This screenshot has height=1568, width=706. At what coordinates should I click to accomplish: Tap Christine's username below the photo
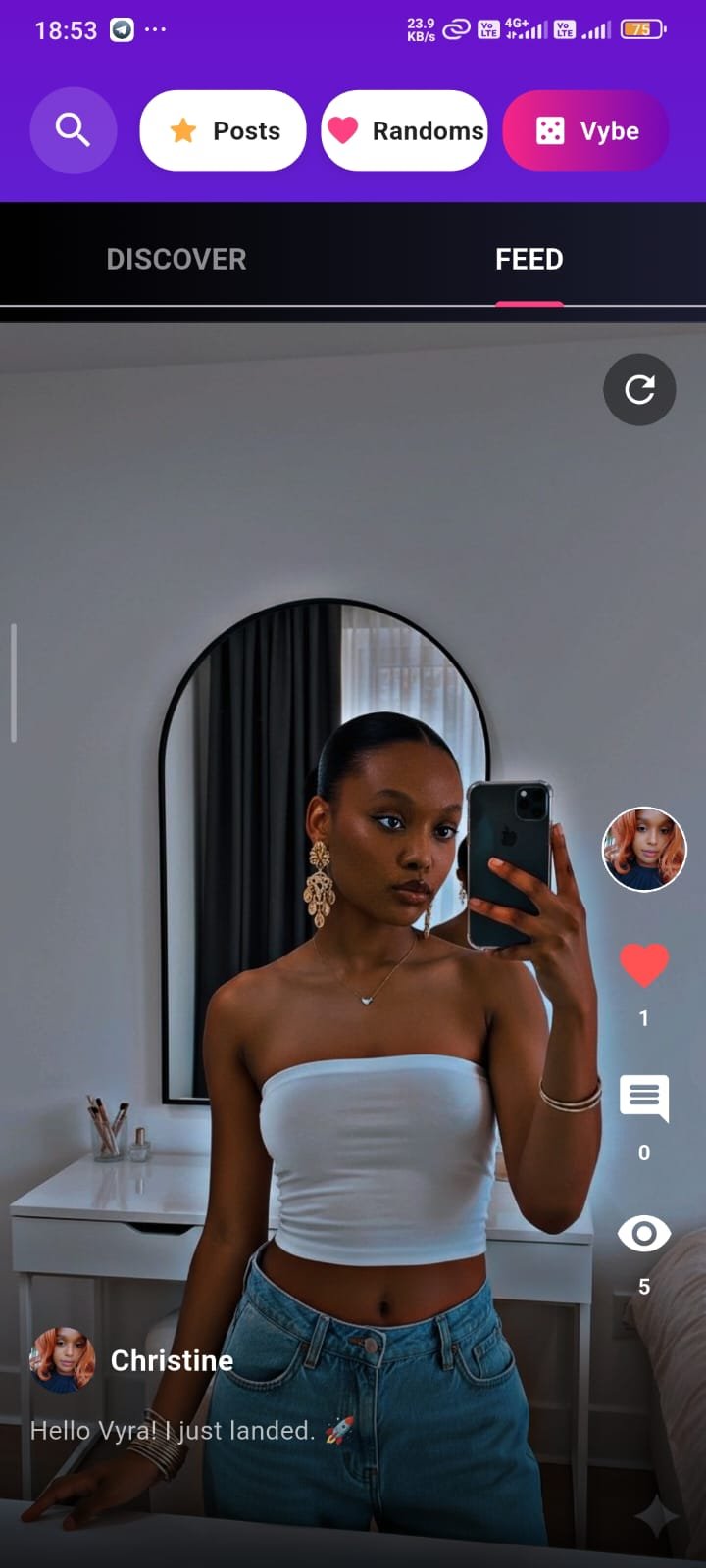click(172, 1360)
